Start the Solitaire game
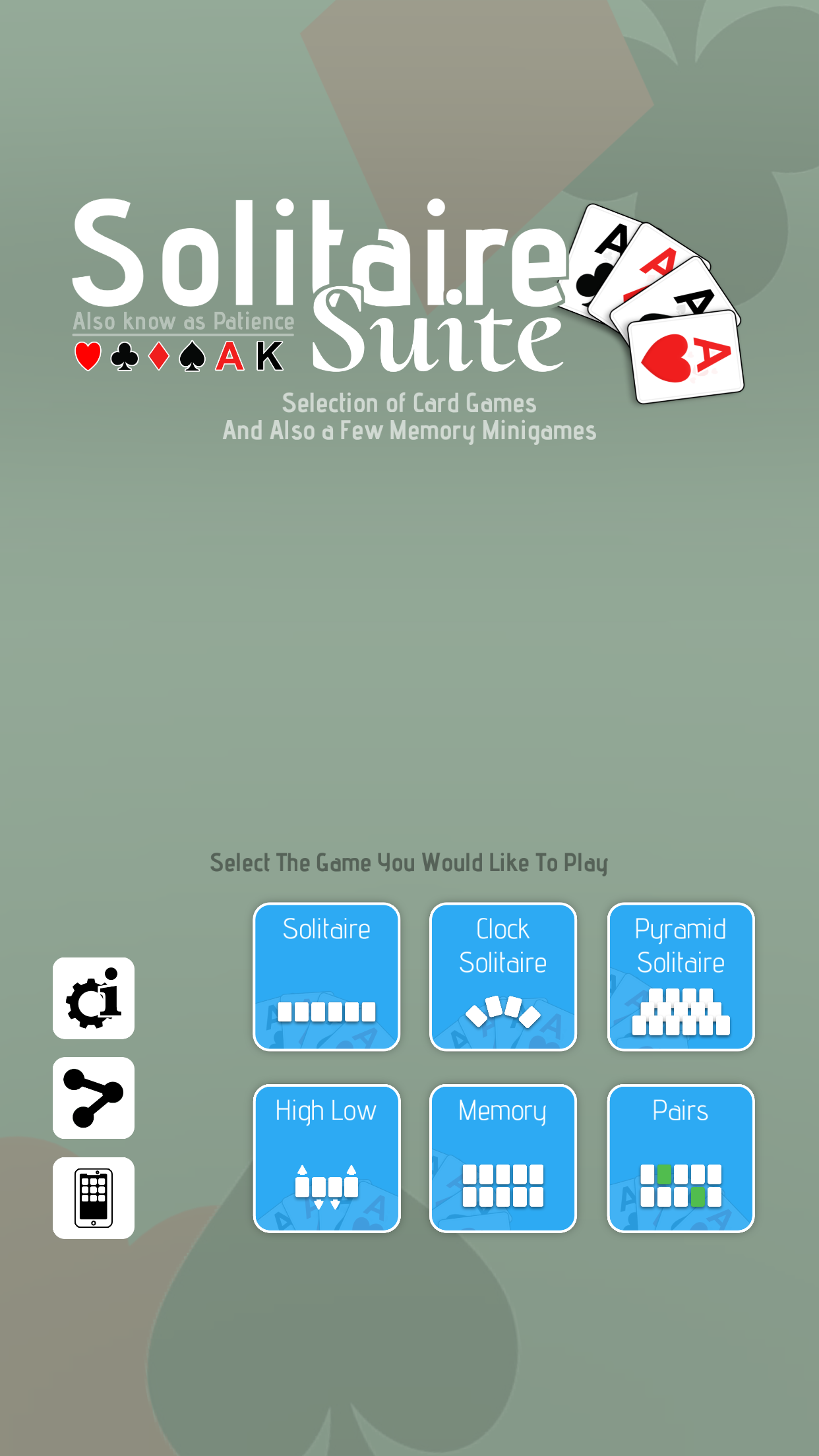819x1456 pixels. click(326, 977)
